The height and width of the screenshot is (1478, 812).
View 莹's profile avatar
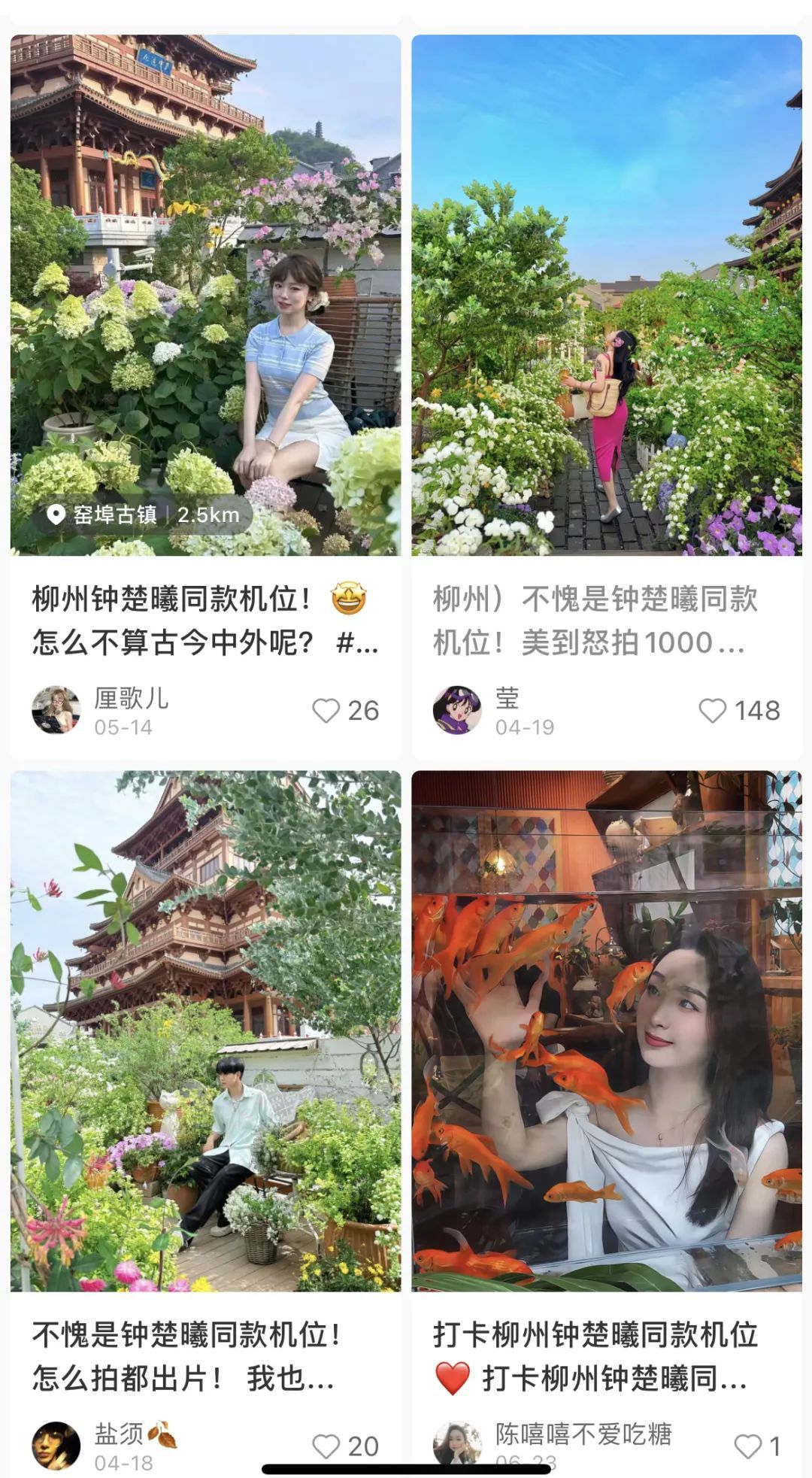pyautogui.click(x=456, y=710)
